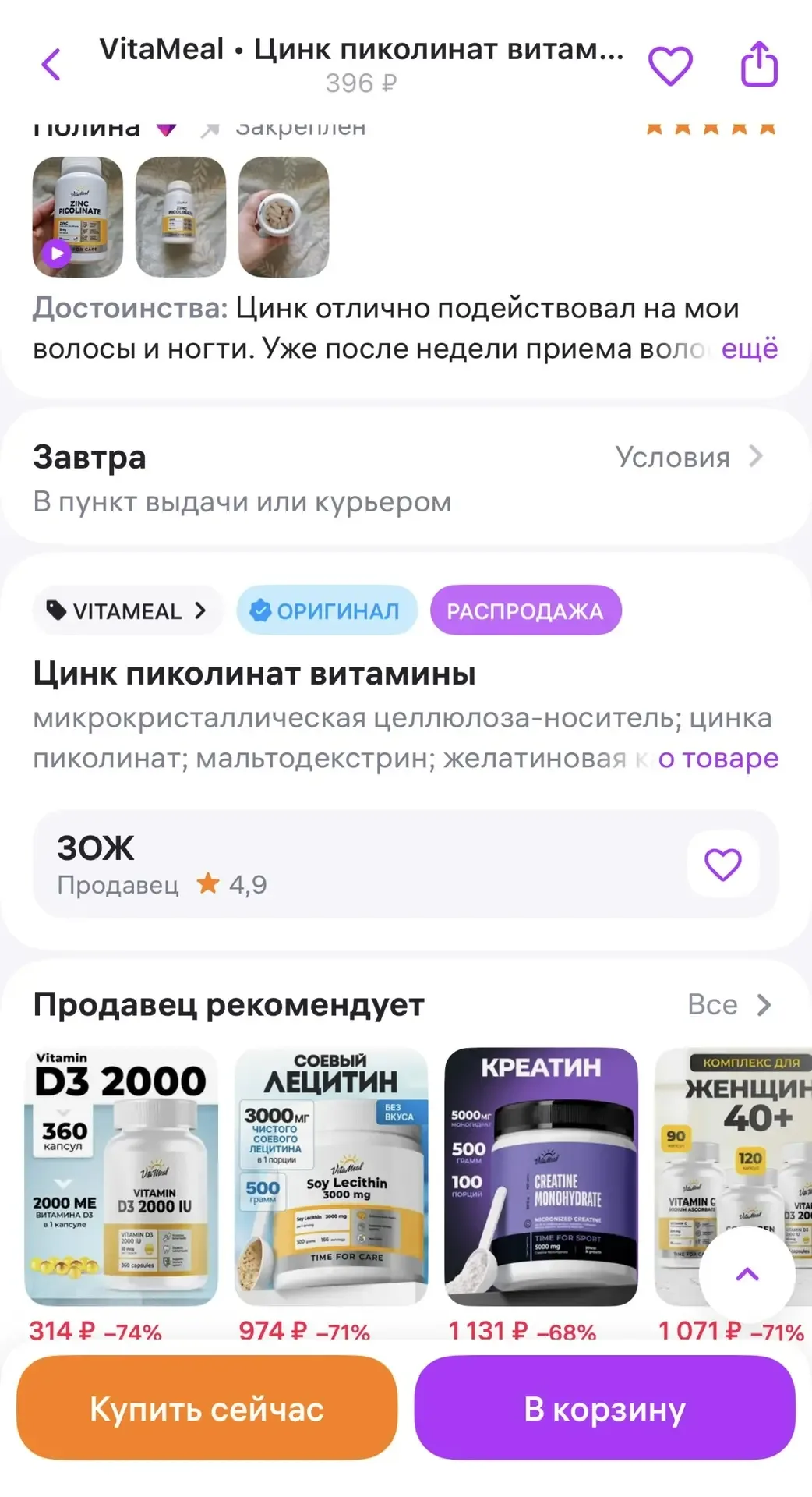
Task: Open the РАСПРОДАЖА sale chip
Action: pyautogui.click(x=525, y=610)
